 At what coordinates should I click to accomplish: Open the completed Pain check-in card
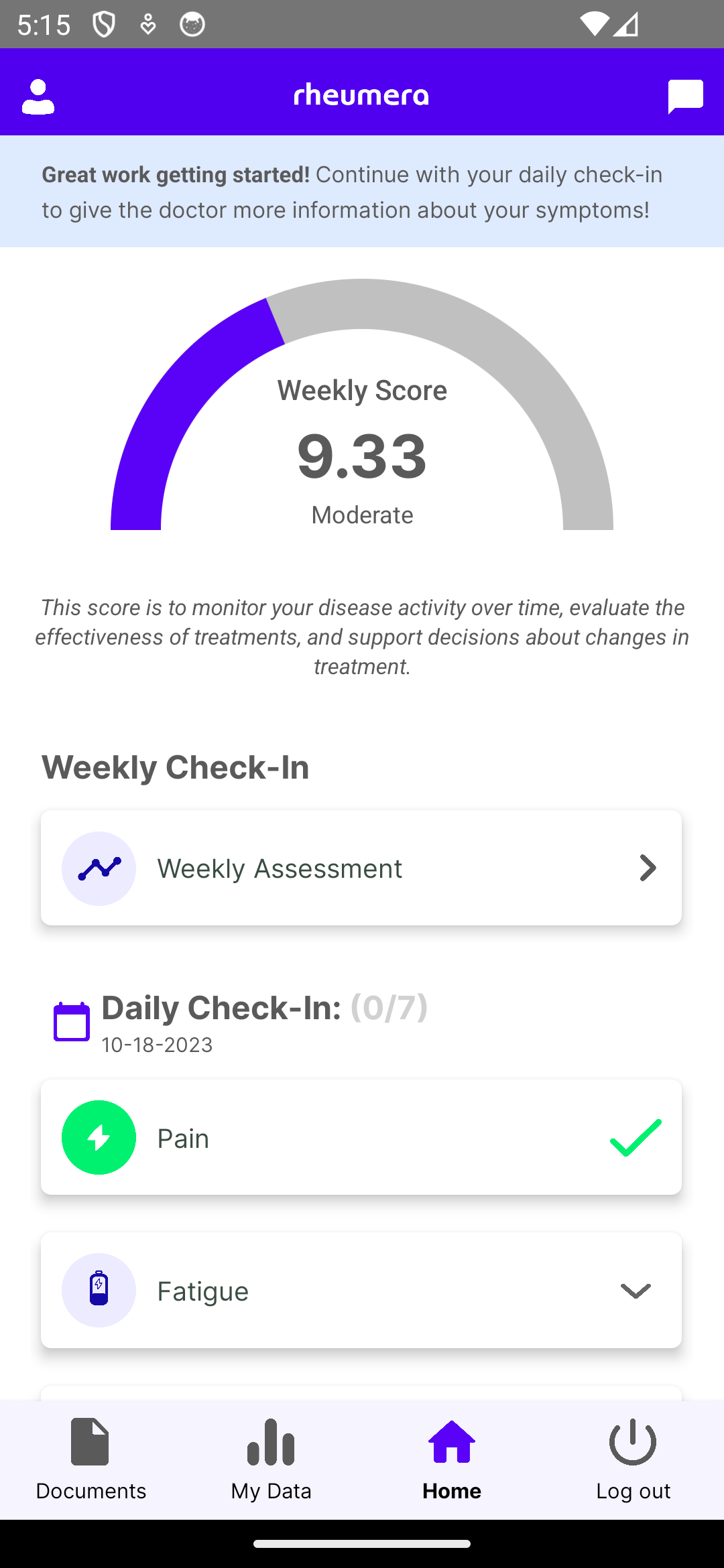pyautogui.click(x=361, y=1137)
